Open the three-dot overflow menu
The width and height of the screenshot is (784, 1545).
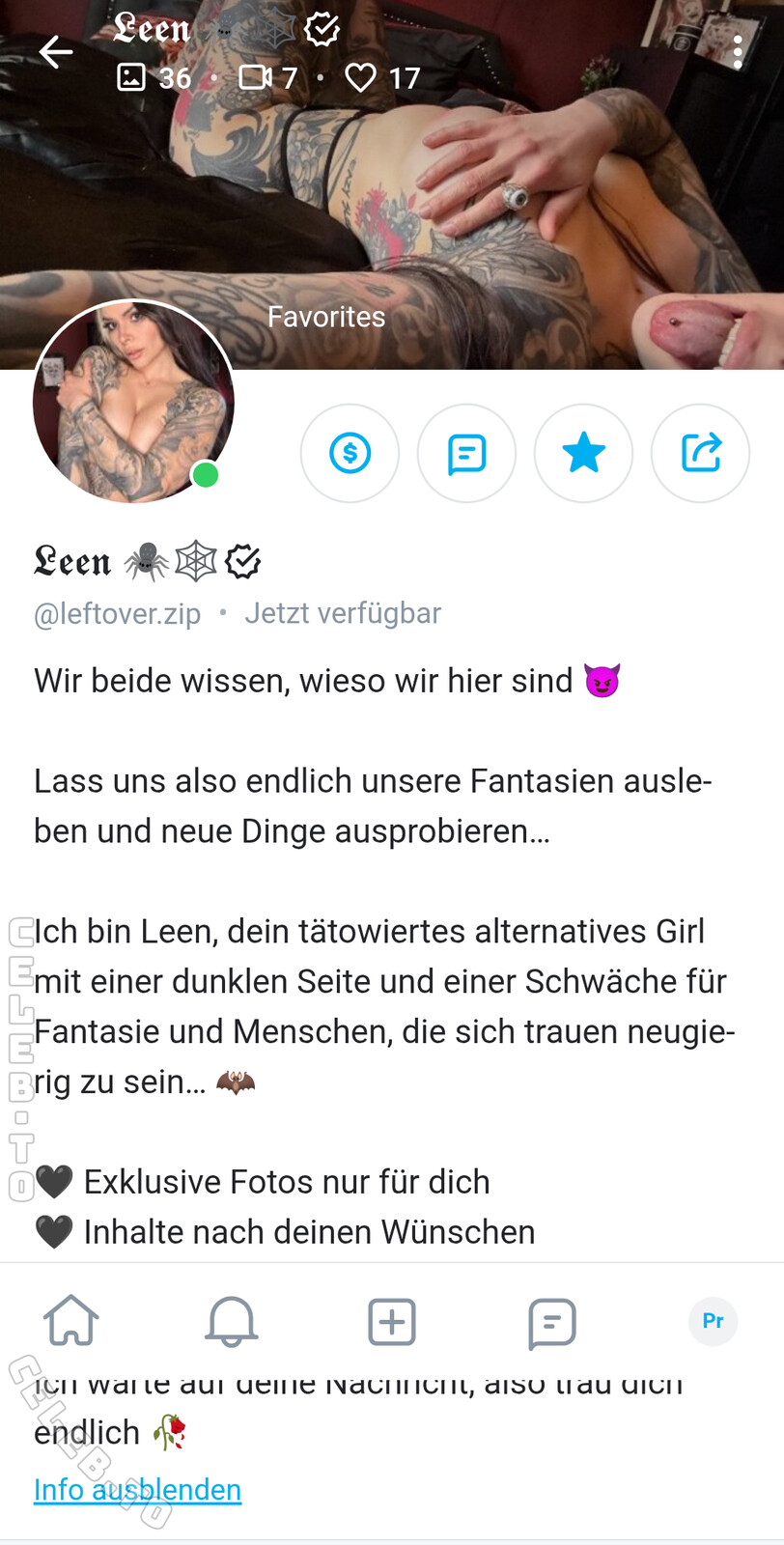coord(738,52)
